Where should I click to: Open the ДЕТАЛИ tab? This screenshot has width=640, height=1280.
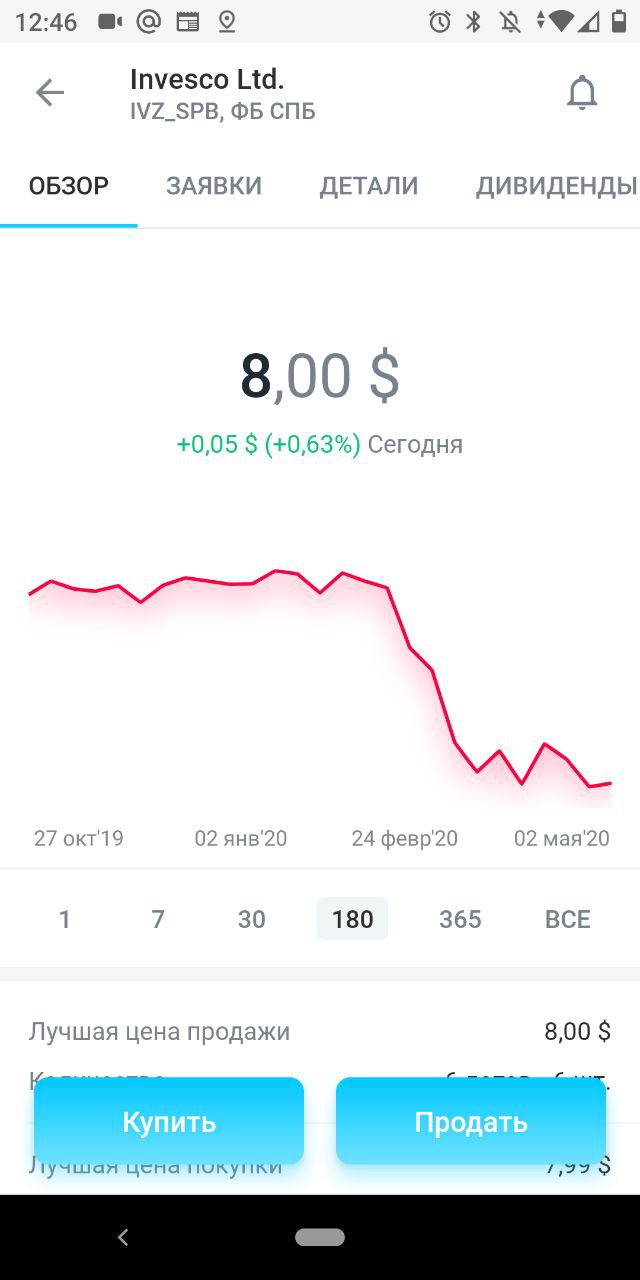coord(369,185)
